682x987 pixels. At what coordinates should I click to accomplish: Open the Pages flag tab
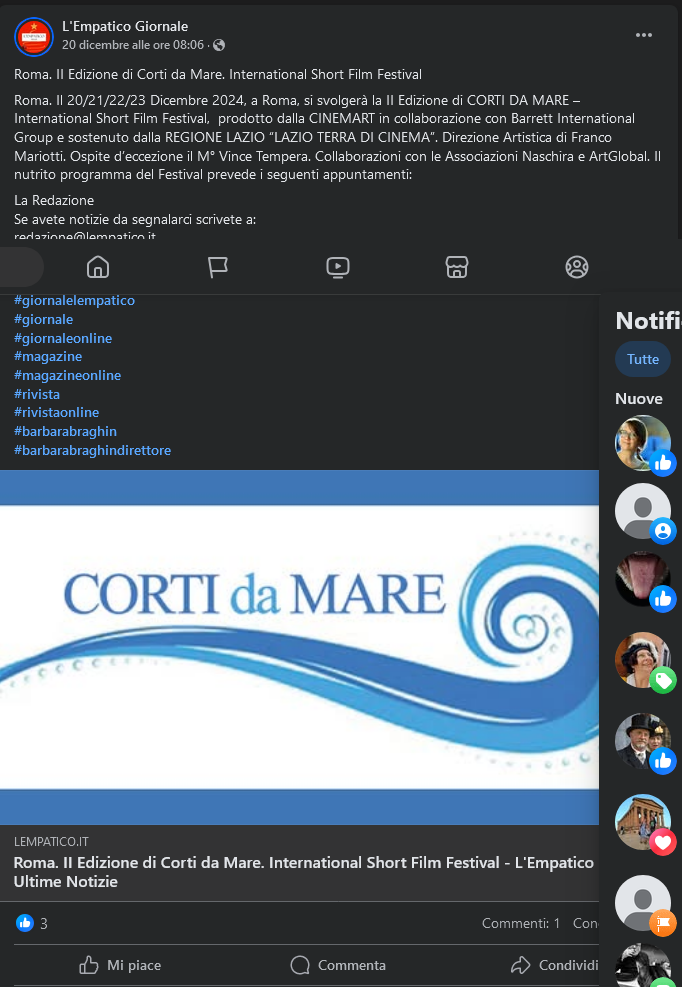point(218,267)
